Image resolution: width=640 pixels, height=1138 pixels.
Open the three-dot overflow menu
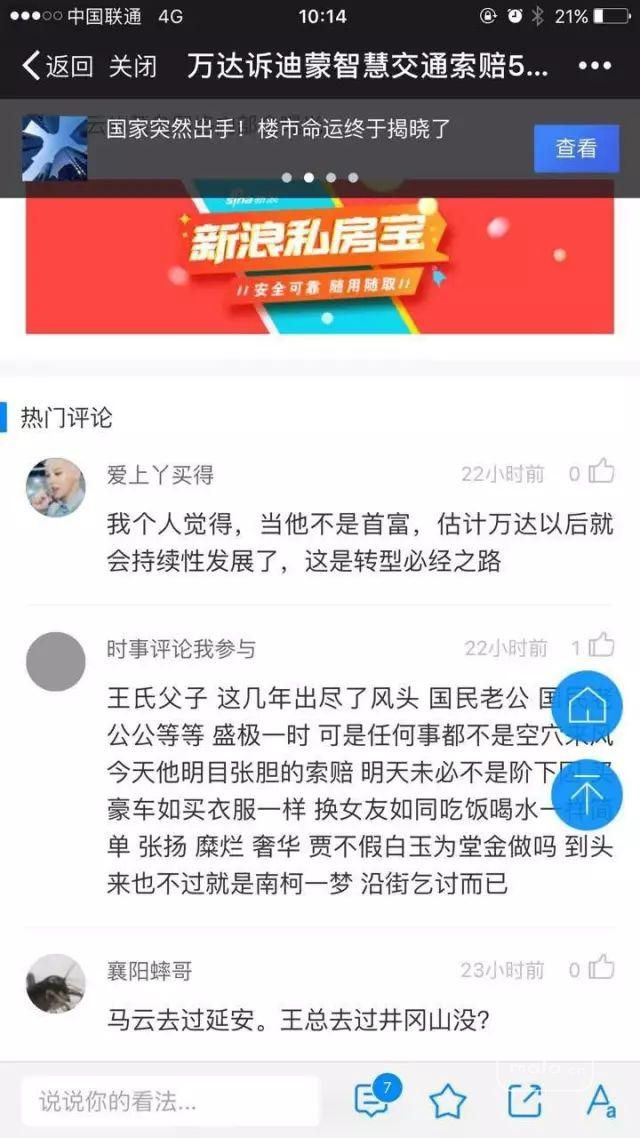(594, 67)
